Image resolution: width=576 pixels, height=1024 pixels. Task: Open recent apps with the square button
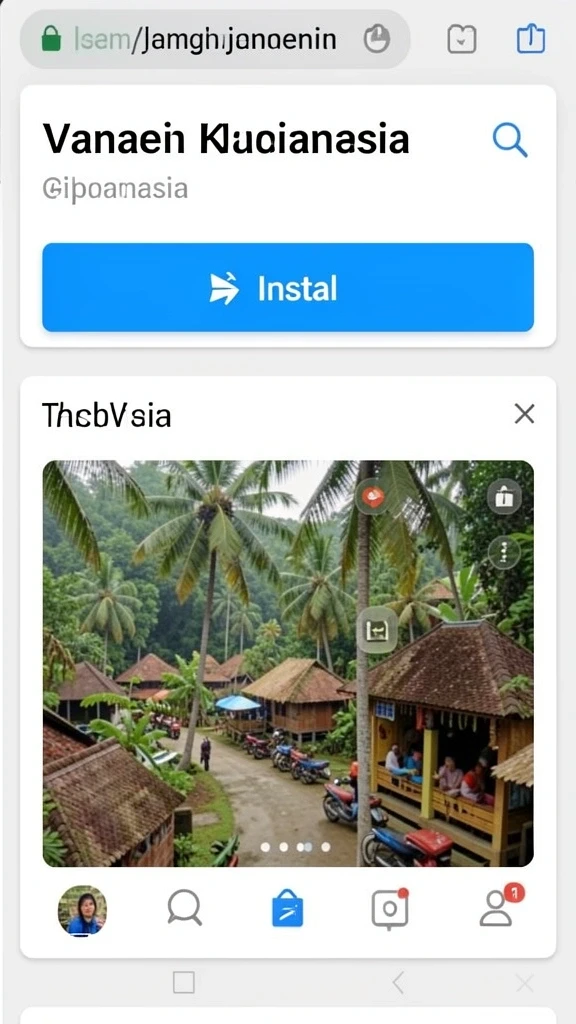point(184,982)
